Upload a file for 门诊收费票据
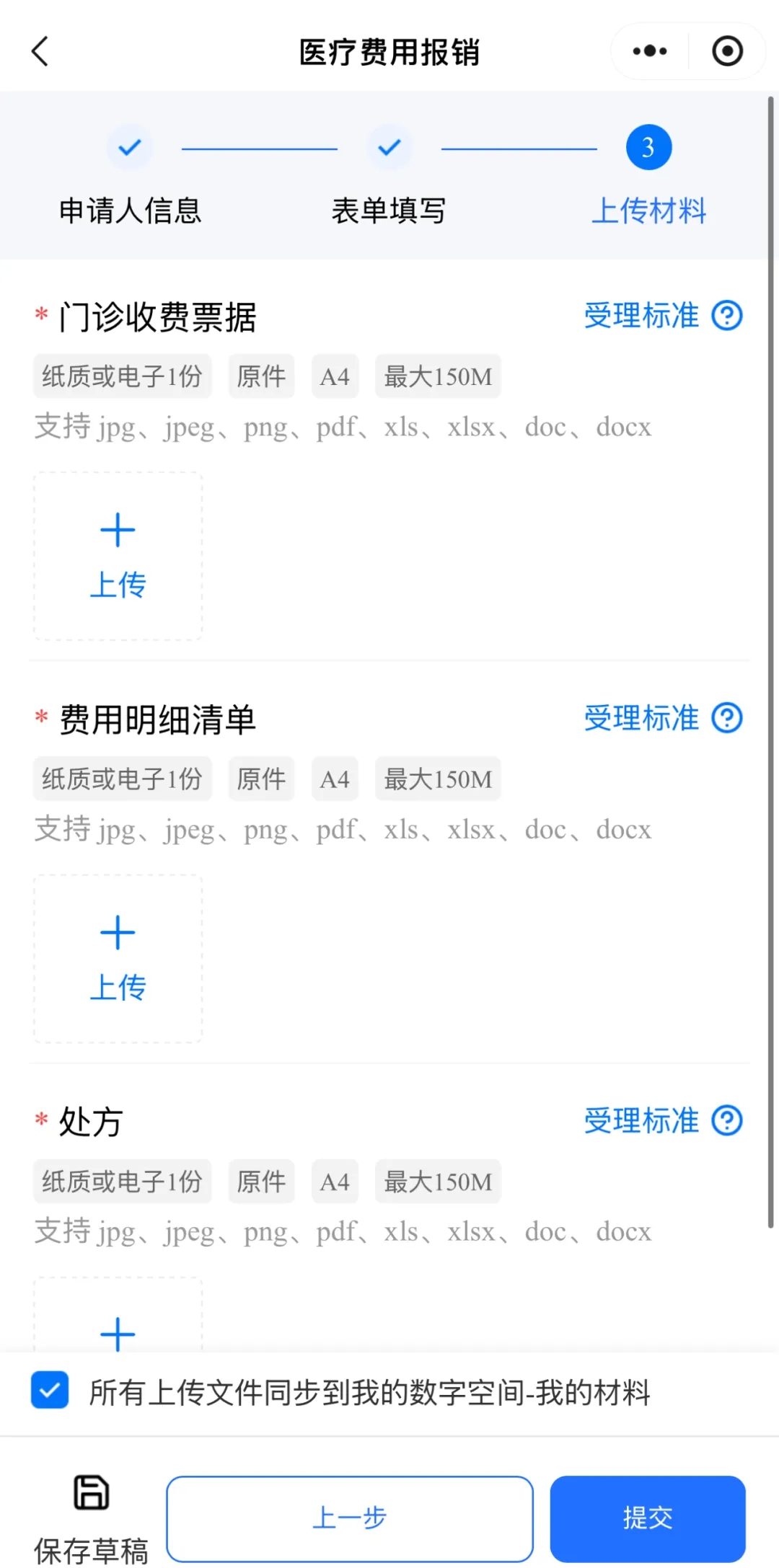The width and height of the screenshot is (779, 1568). 118,556
